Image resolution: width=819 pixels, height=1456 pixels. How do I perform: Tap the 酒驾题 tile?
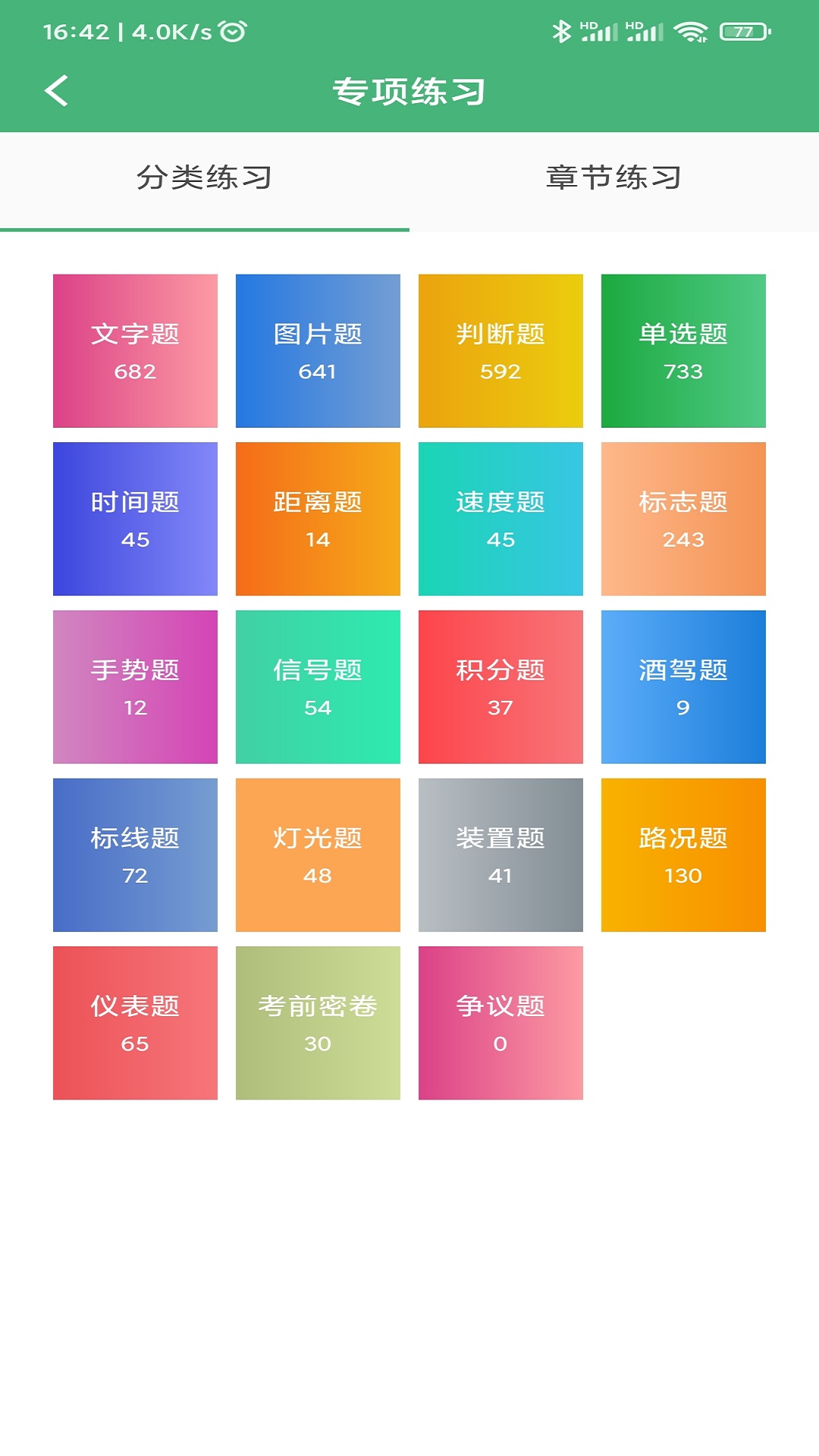pyautogui.click(x=683, y=687)
